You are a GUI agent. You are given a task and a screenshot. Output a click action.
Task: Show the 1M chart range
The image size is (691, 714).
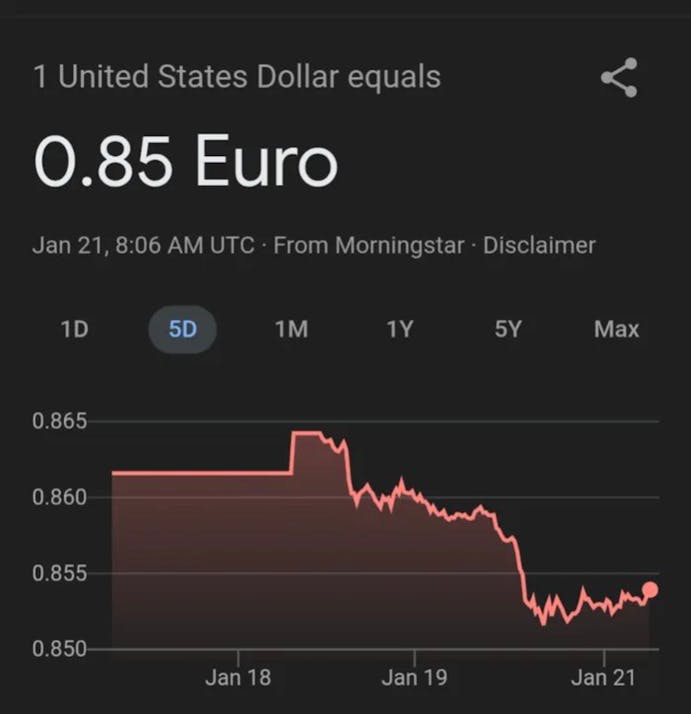click(291, 329)
